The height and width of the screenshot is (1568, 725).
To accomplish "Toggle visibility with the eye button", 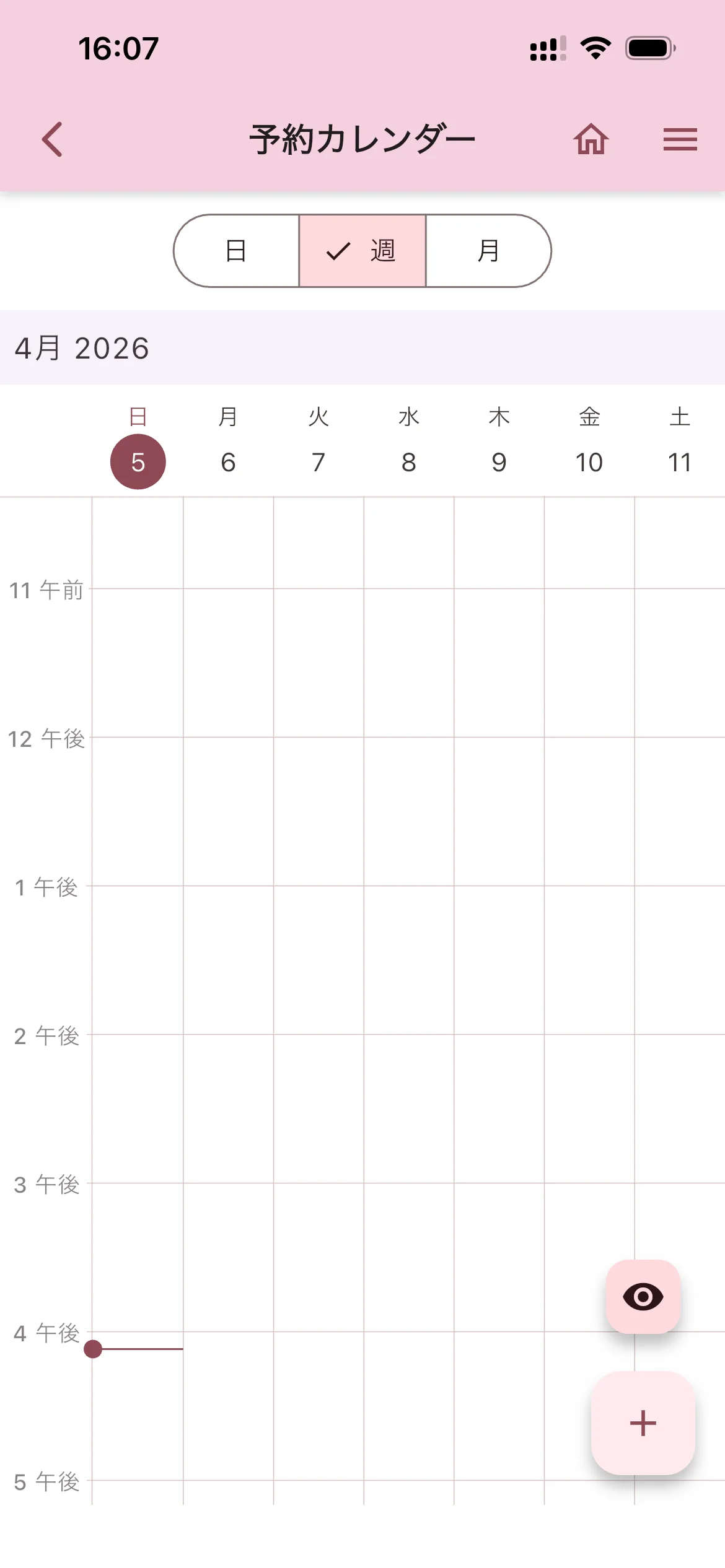I will [643, 1296].
